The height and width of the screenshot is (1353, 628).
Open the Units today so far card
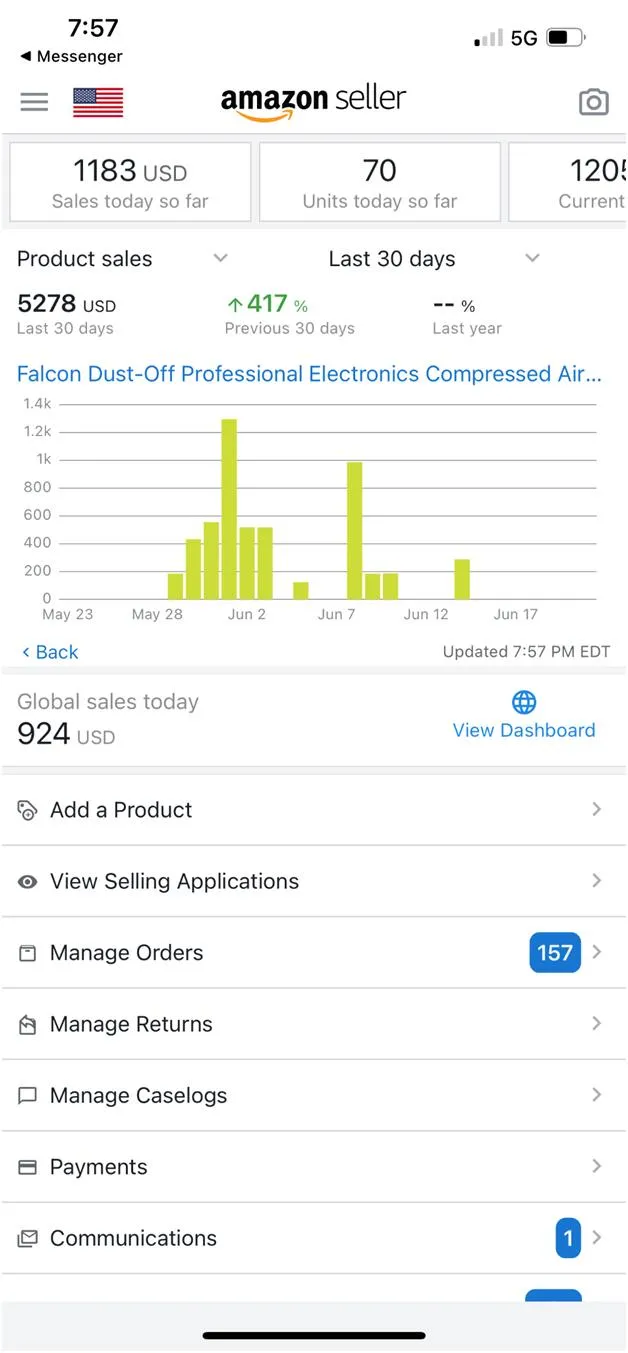380,182
